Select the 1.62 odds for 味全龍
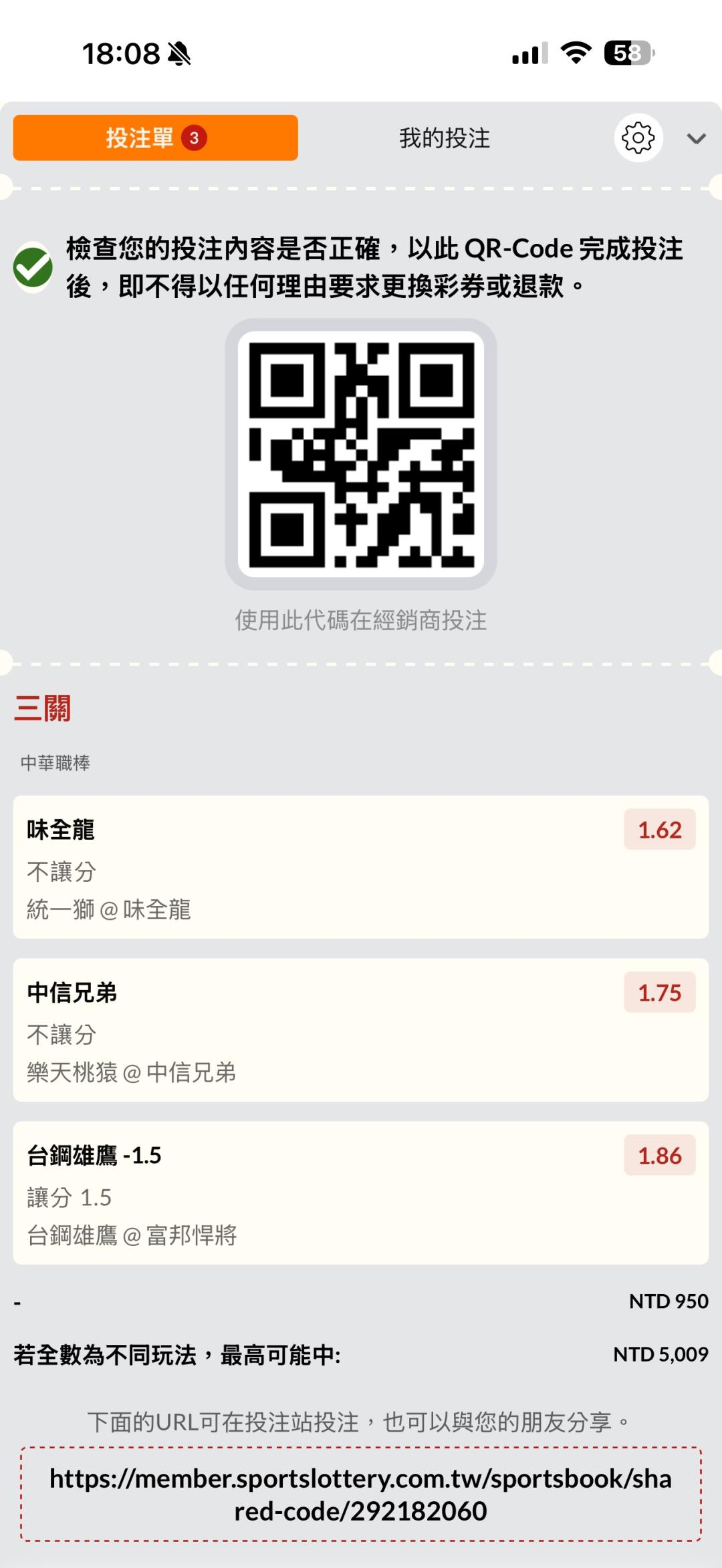The width and height of the screenshot is (722, 1568). [x=660, y=830]
